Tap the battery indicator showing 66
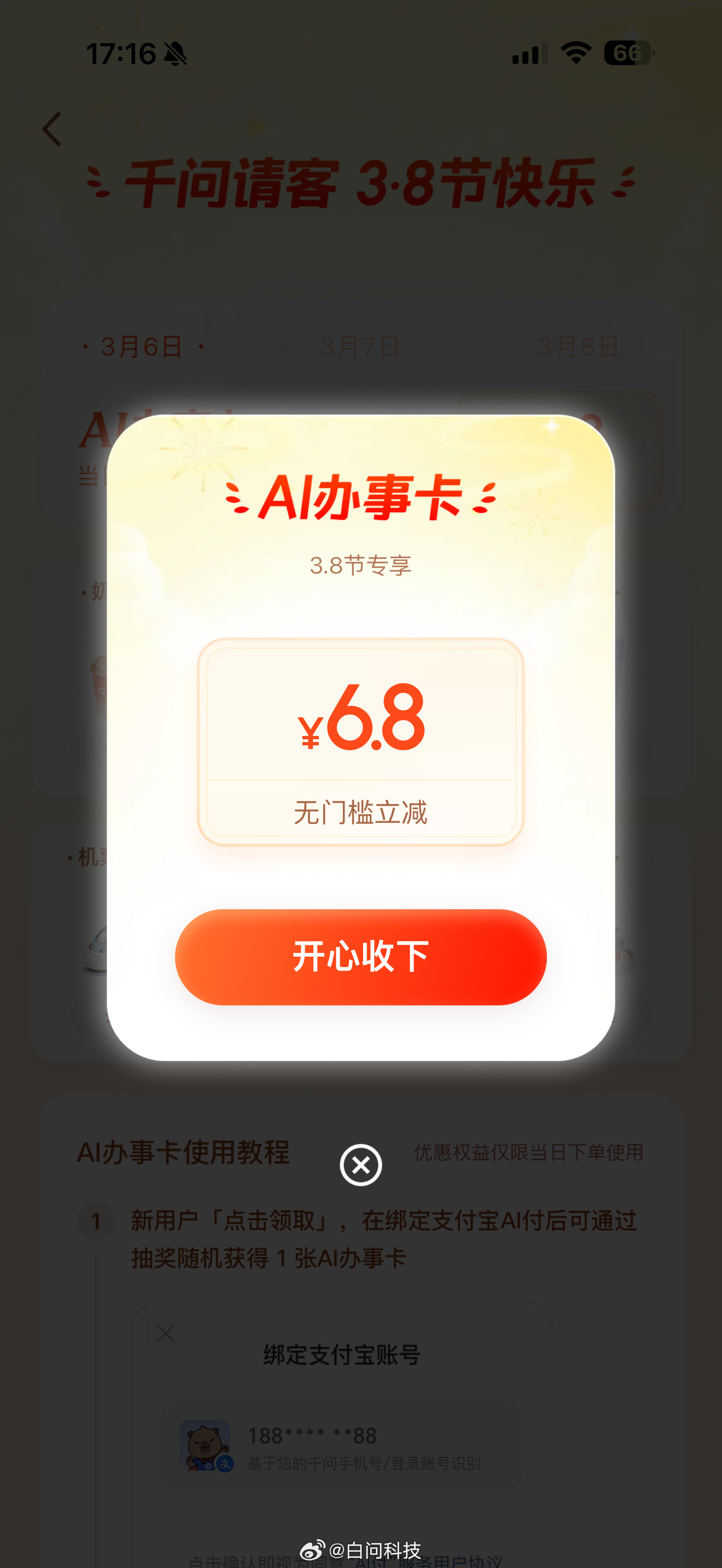722x1568 pixels. (627, 53)
